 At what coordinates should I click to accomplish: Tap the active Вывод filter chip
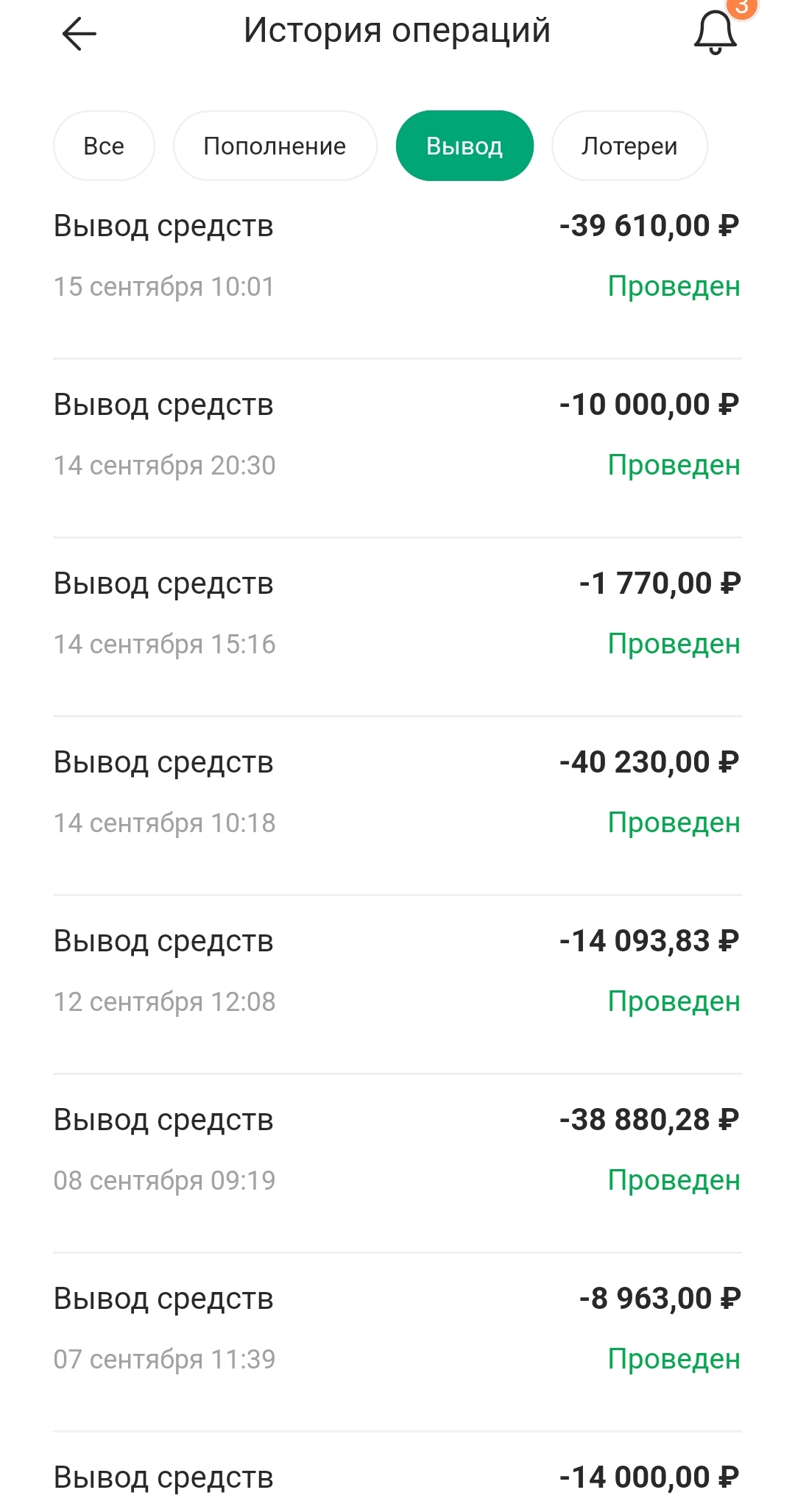tap(464, 146)
